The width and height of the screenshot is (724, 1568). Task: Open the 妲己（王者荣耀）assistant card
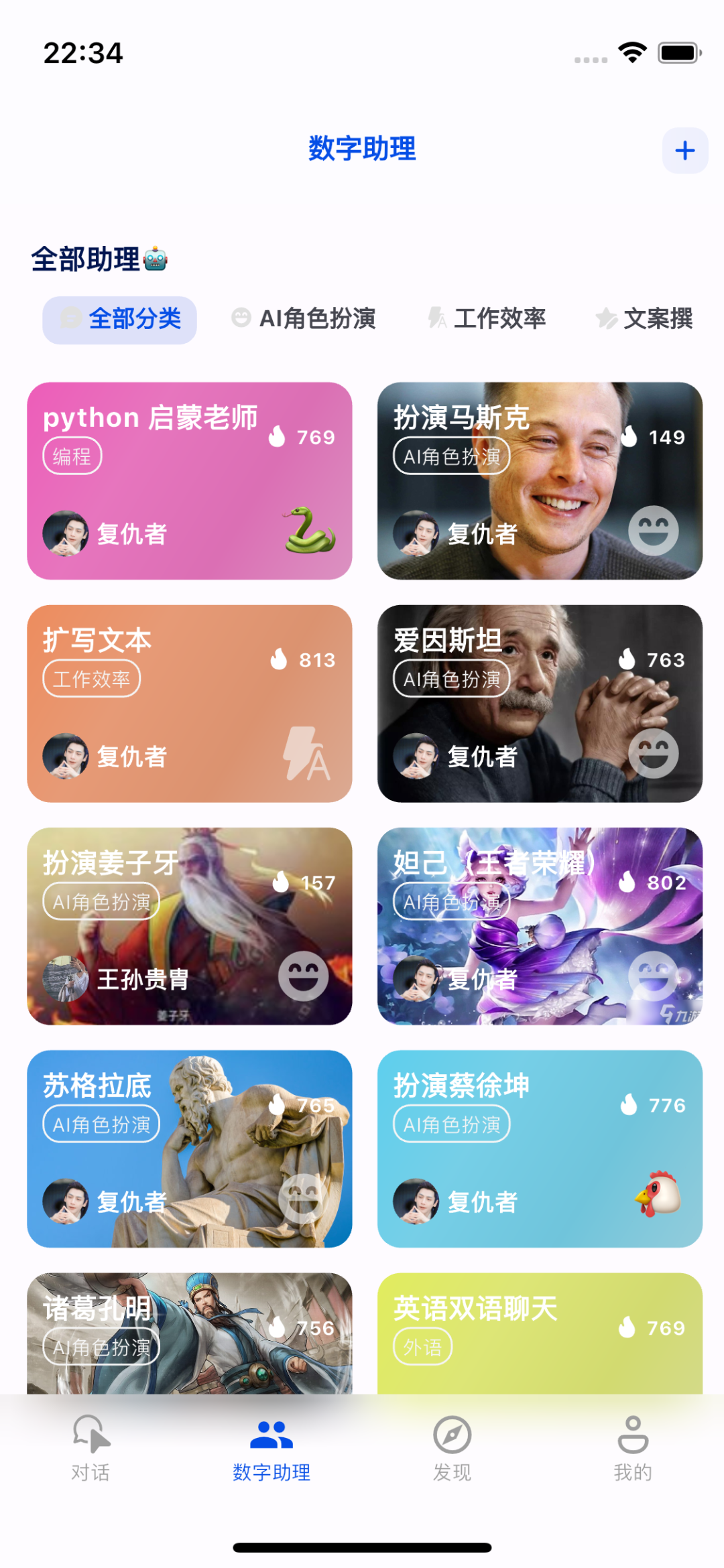tap(540, 925)
